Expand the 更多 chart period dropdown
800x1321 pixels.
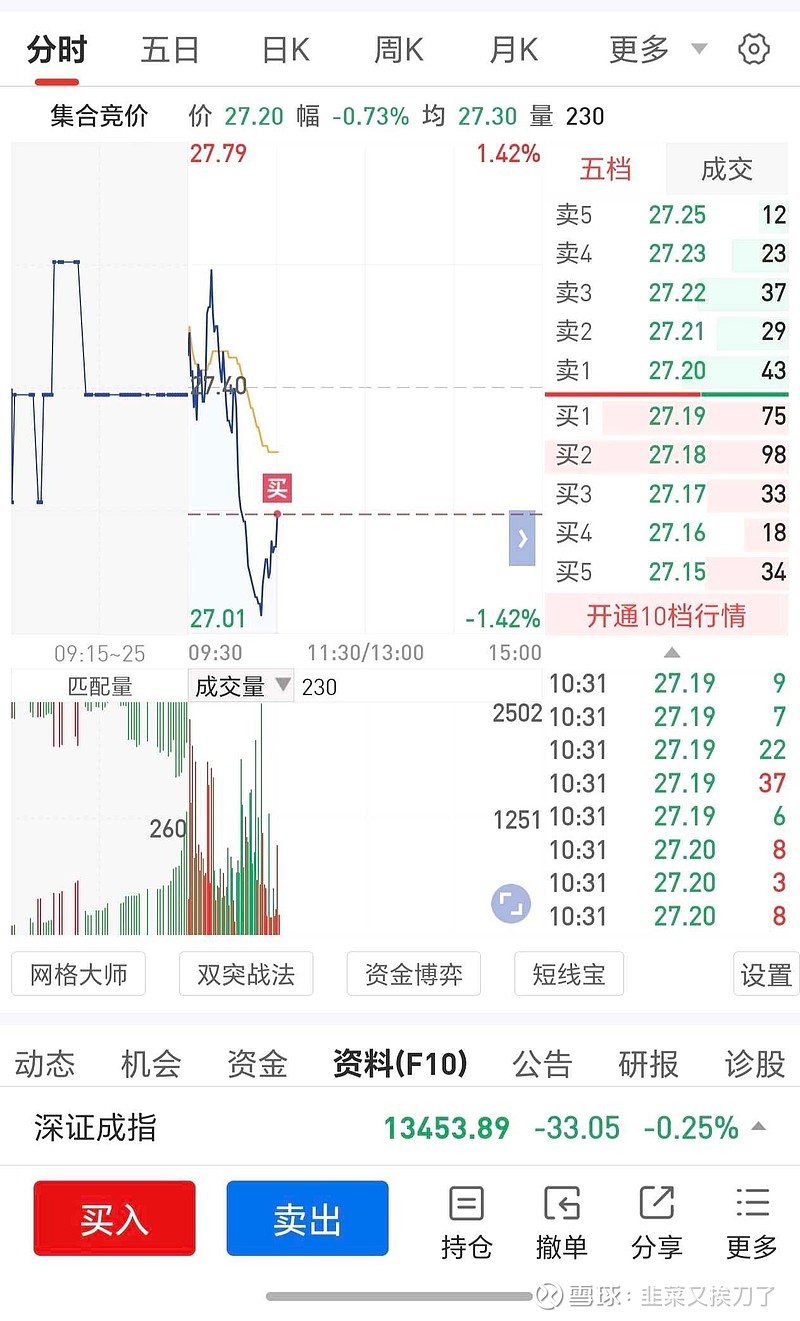(657, 49)
